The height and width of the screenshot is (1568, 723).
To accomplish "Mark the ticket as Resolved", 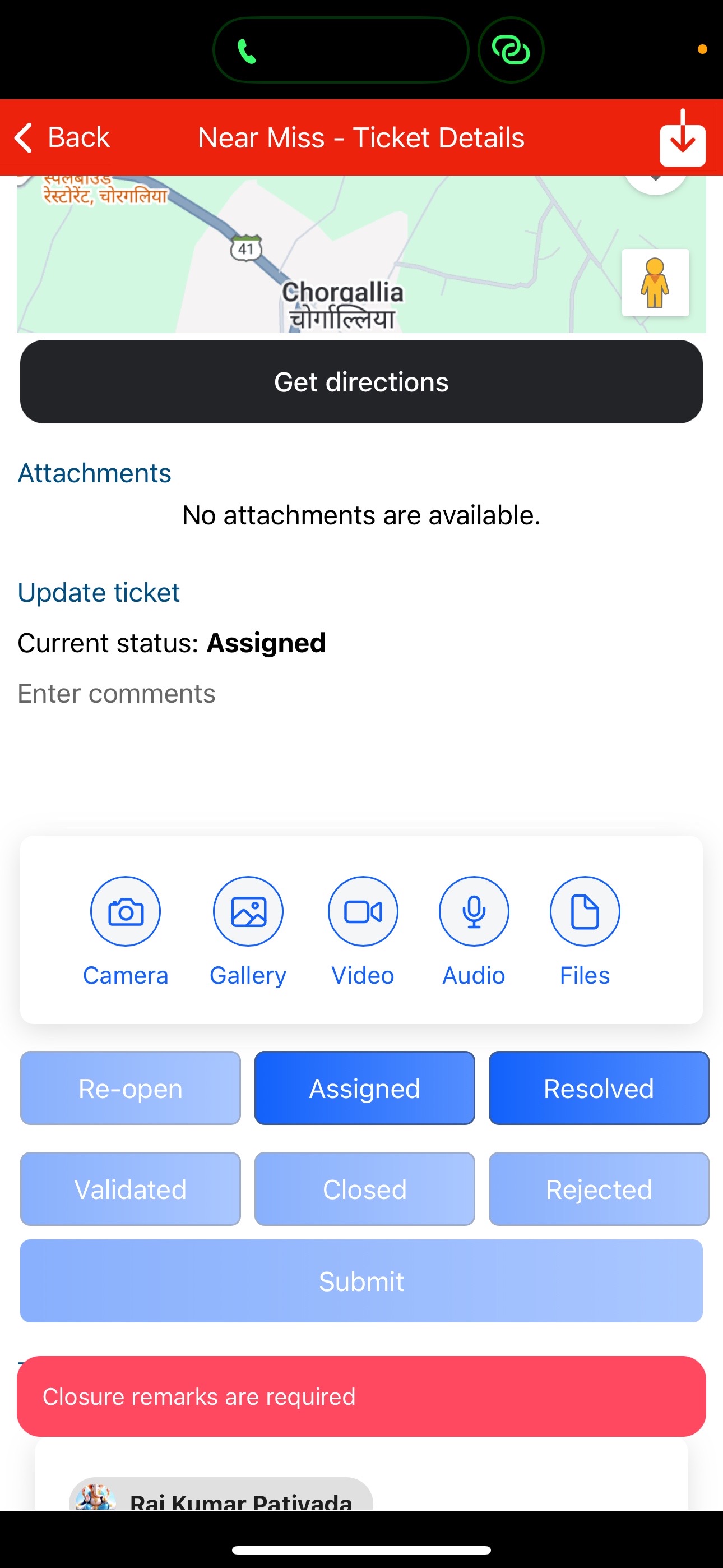I will click(x=598, y=1089).
